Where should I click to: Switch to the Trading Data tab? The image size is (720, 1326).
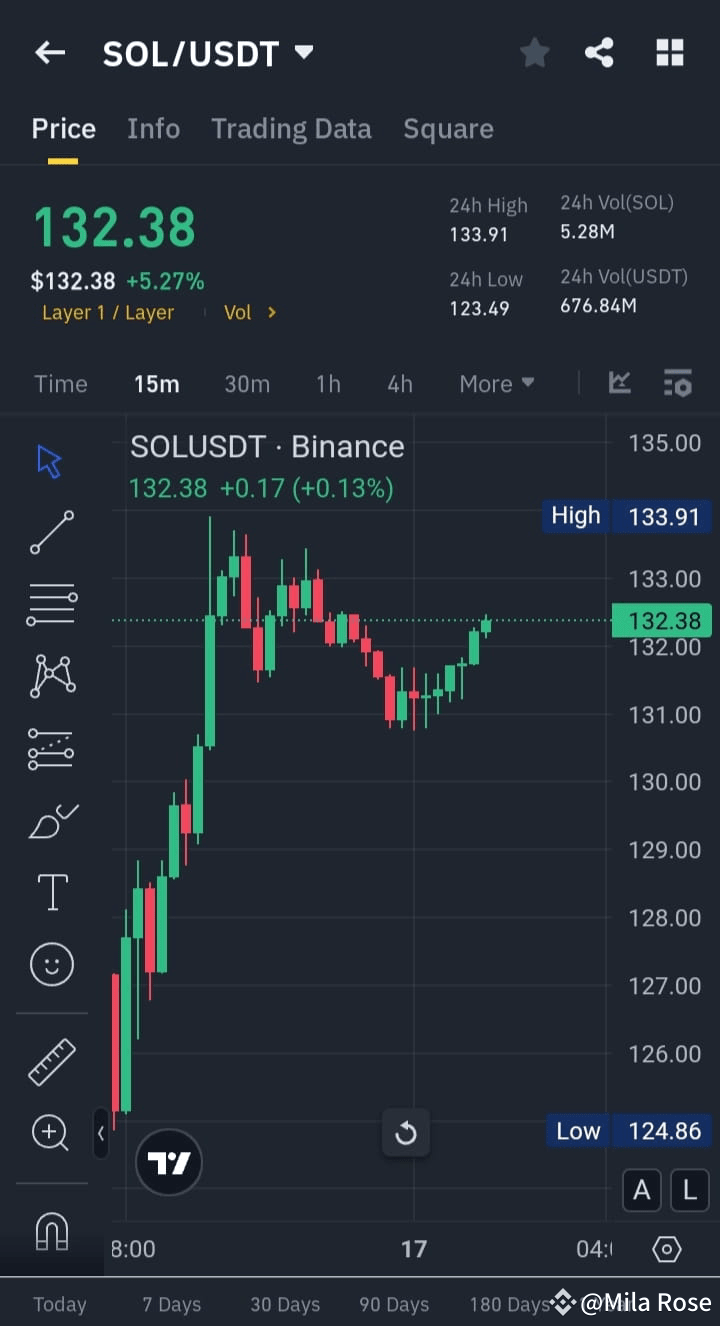click(x=291, y=128)
